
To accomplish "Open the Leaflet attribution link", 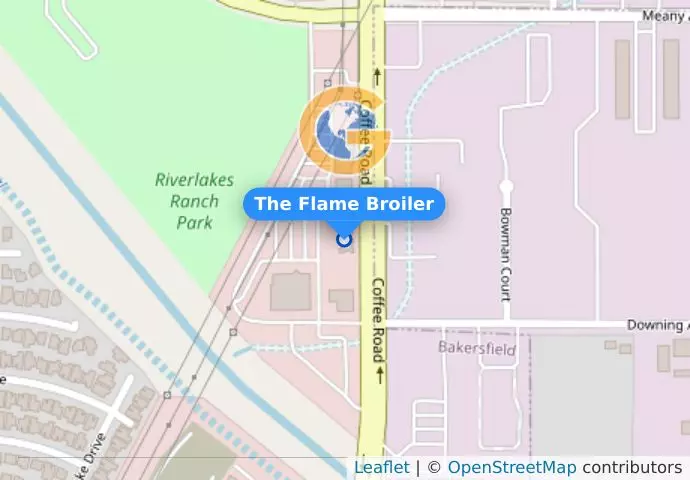I will point(381,468).
